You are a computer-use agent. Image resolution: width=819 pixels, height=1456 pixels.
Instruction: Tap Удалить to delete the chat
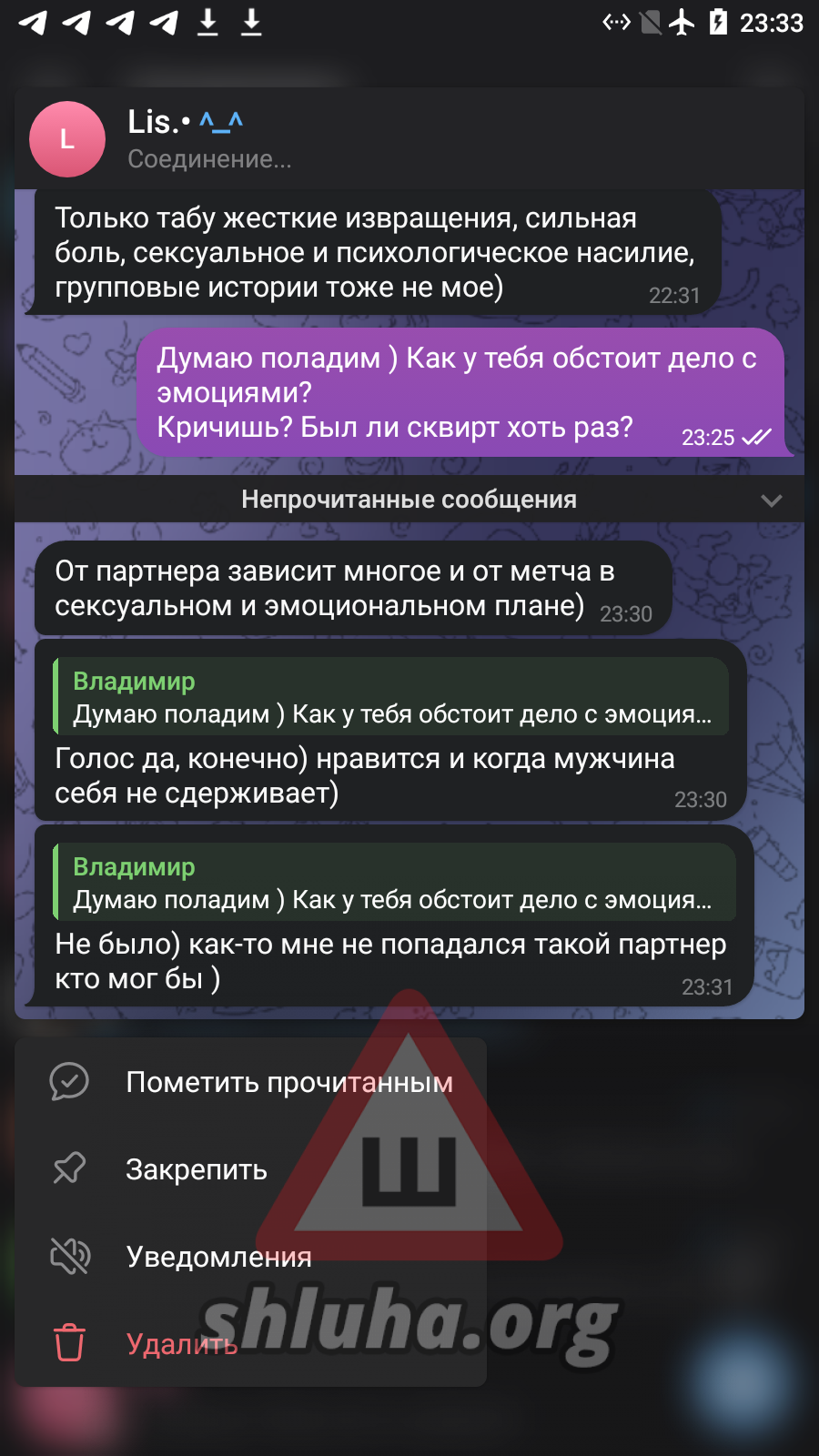click(250, 1344)
